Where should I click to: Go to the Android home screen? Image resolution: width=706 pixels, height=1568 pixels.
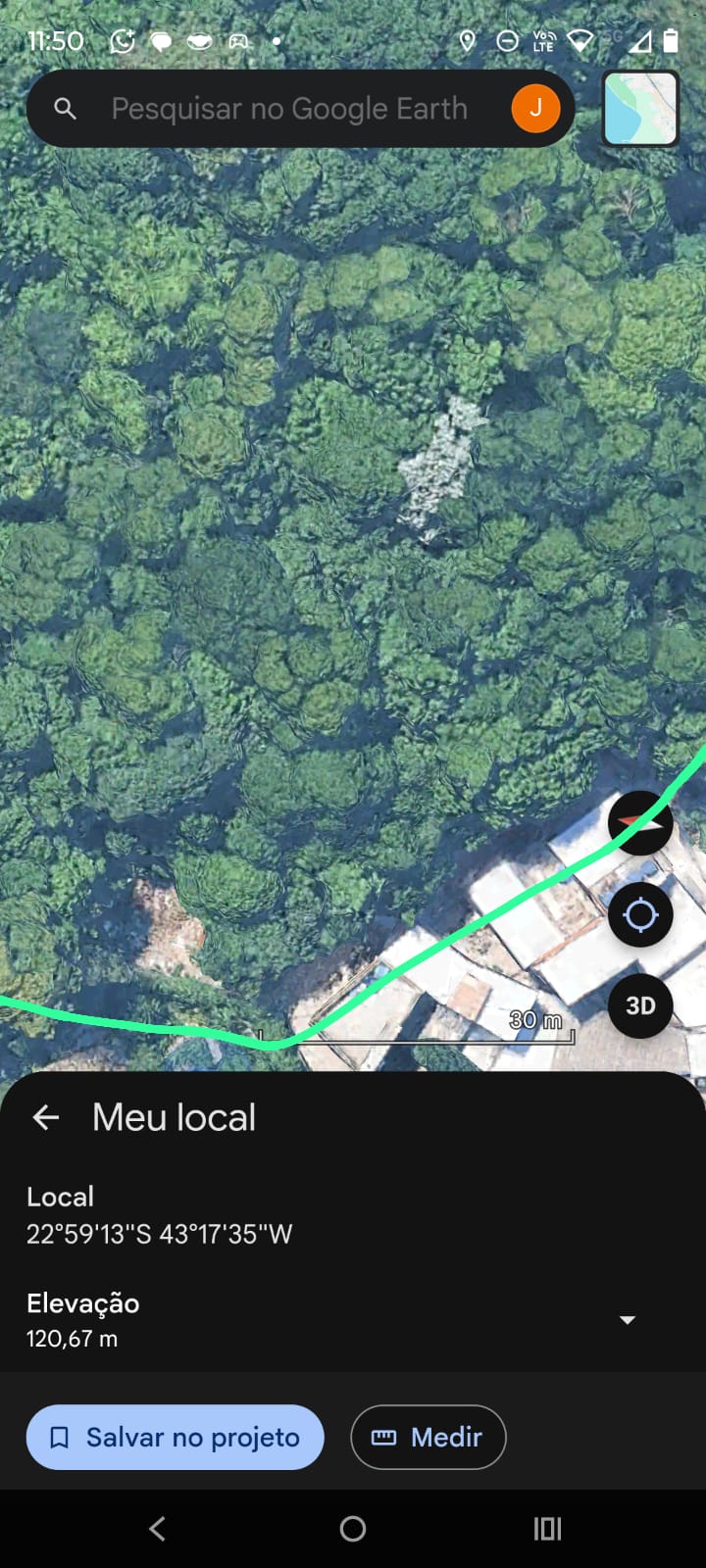pos(353,1529)
